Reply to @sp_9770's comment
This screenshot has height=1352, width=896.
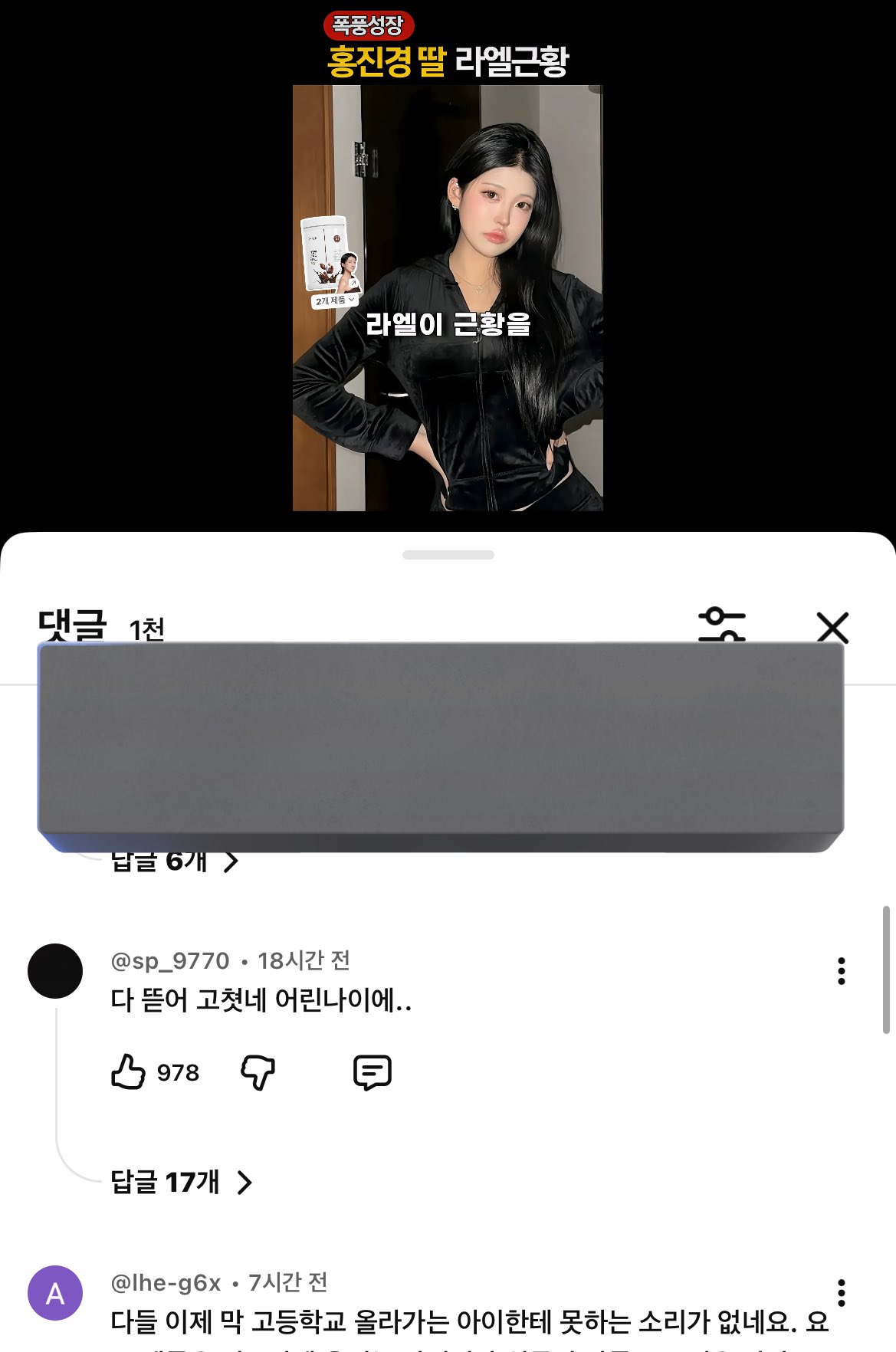point(373,1071)
